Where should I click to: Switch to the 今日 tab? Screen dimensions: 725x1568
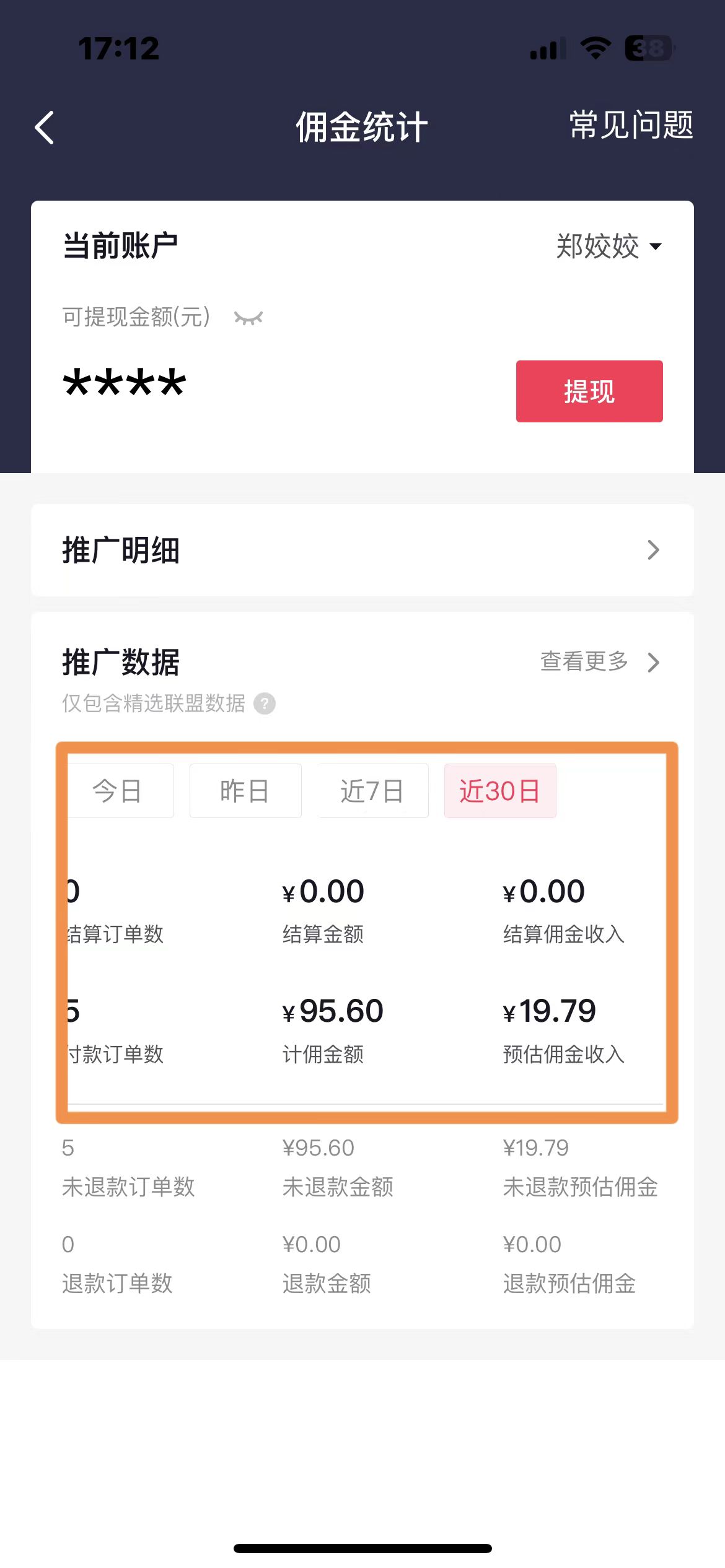tap(118, 791)
